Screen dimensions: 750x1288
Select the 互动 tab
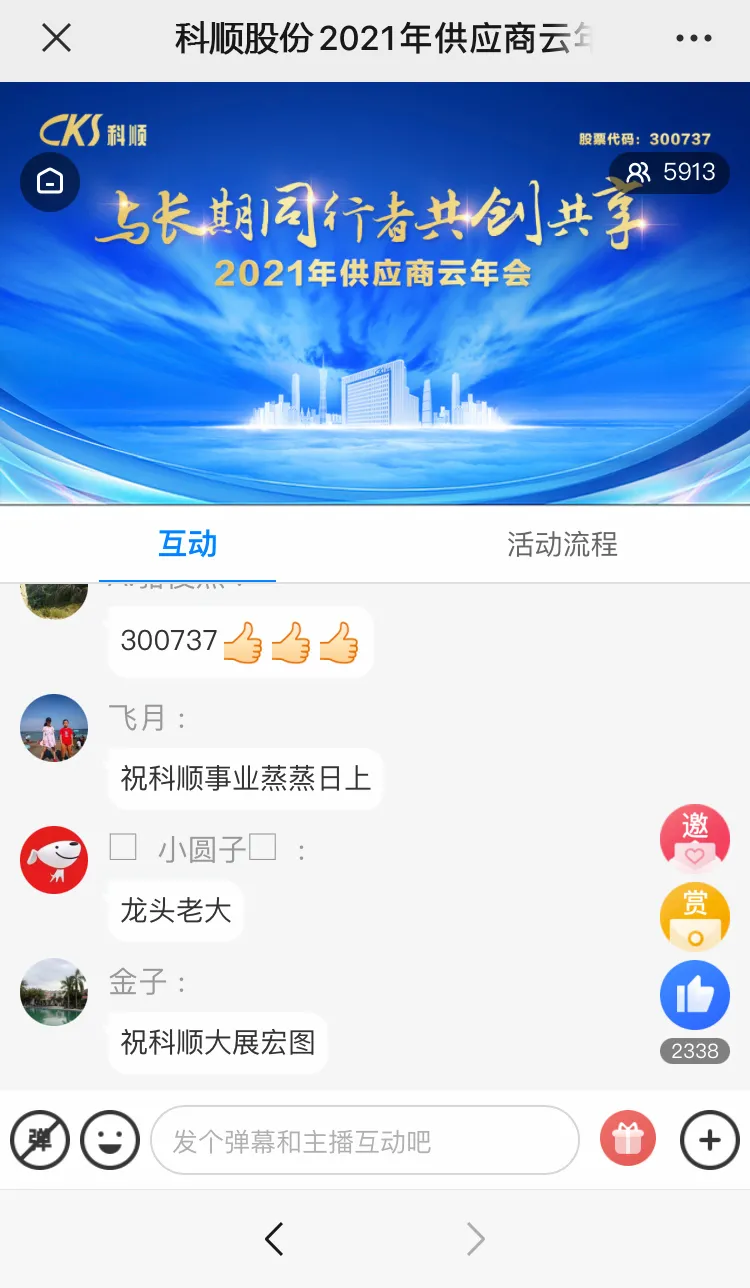(188, 545)
